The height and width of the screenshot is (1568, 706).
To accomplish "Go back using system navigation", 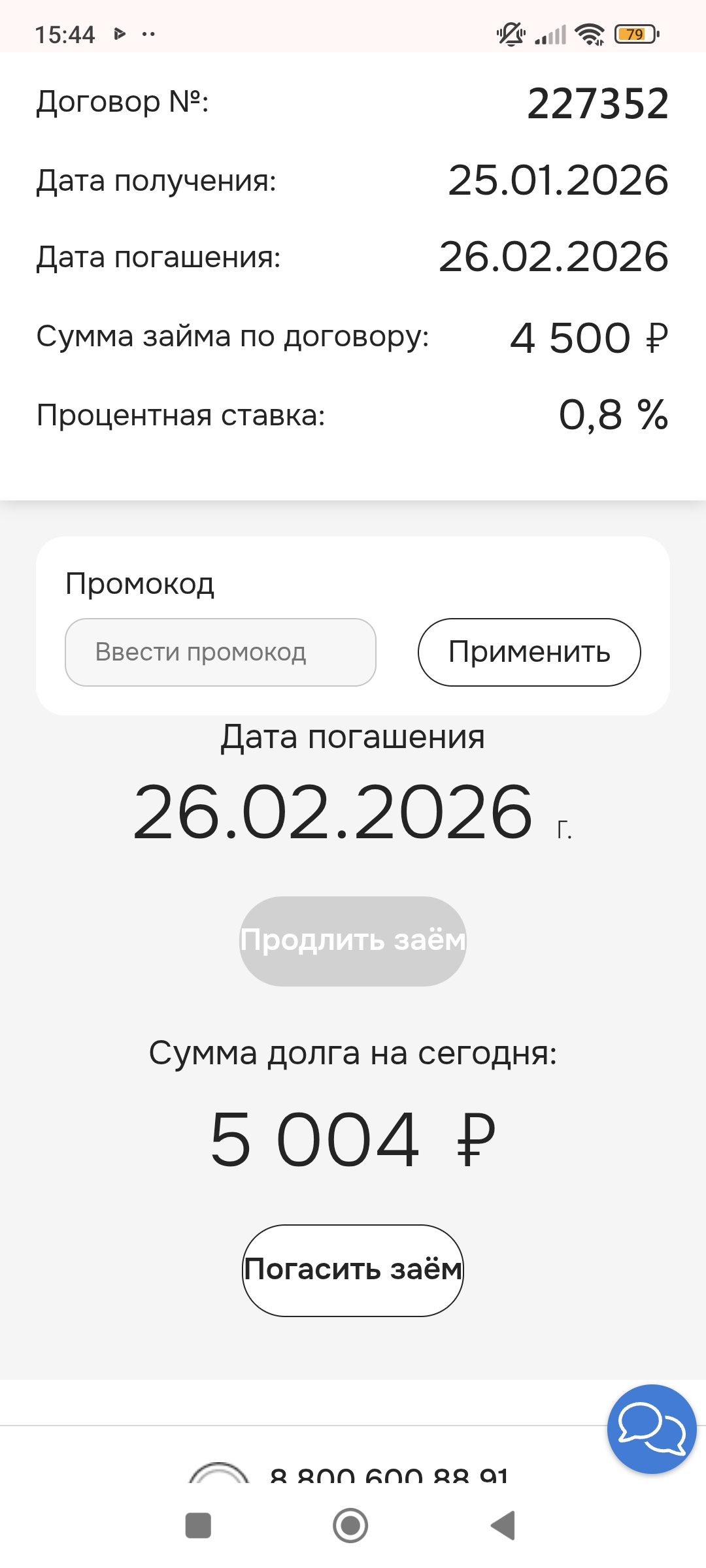I will pyautogui.click(x=503, y=1526).
